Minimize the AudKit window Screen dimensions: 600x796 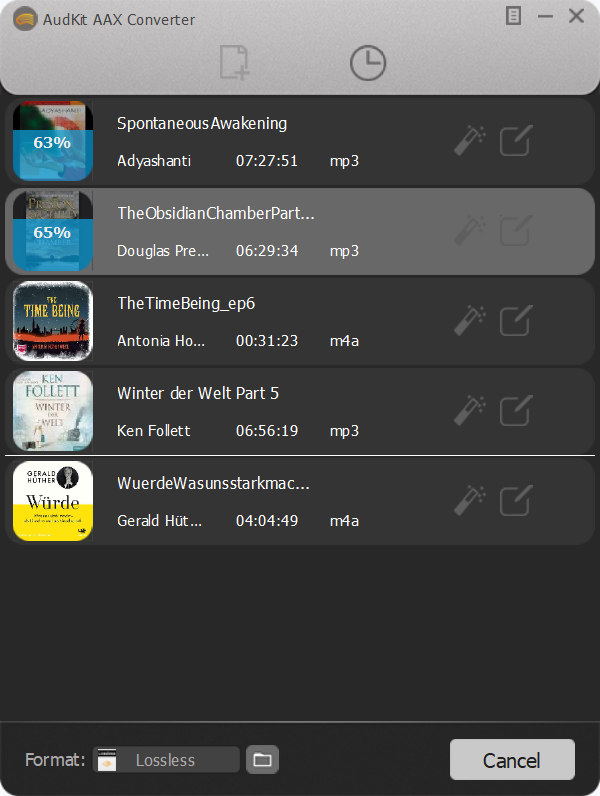pyautogui.click(x=545, y=16)
